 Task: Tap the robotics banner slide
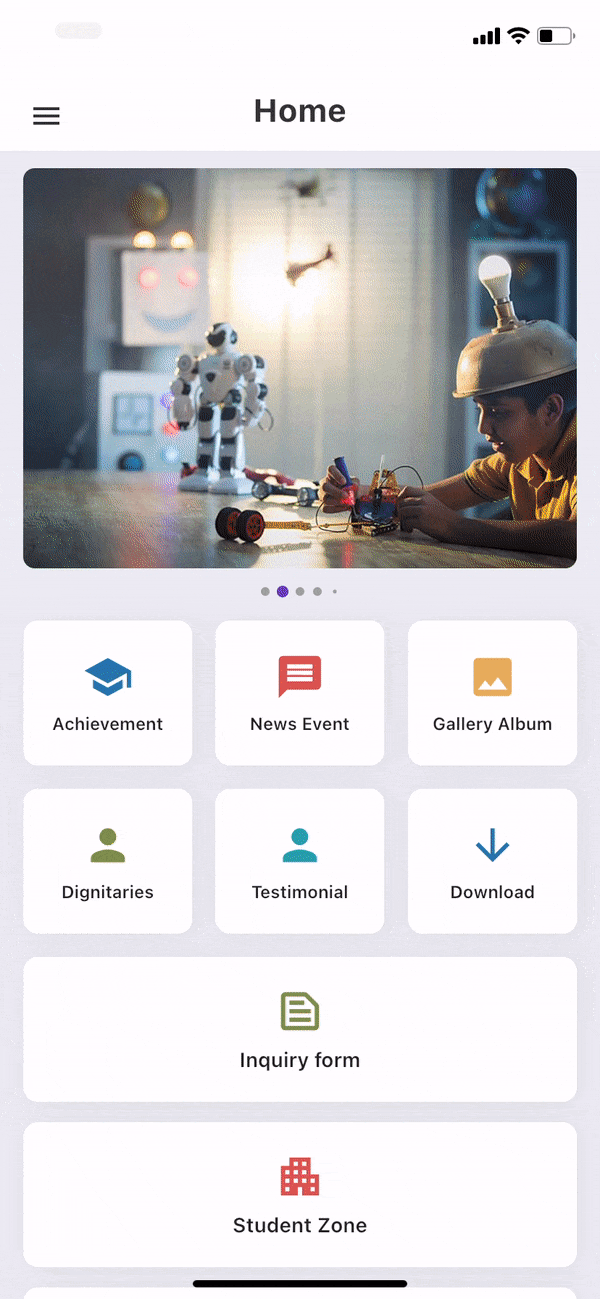tap(300, 368)
